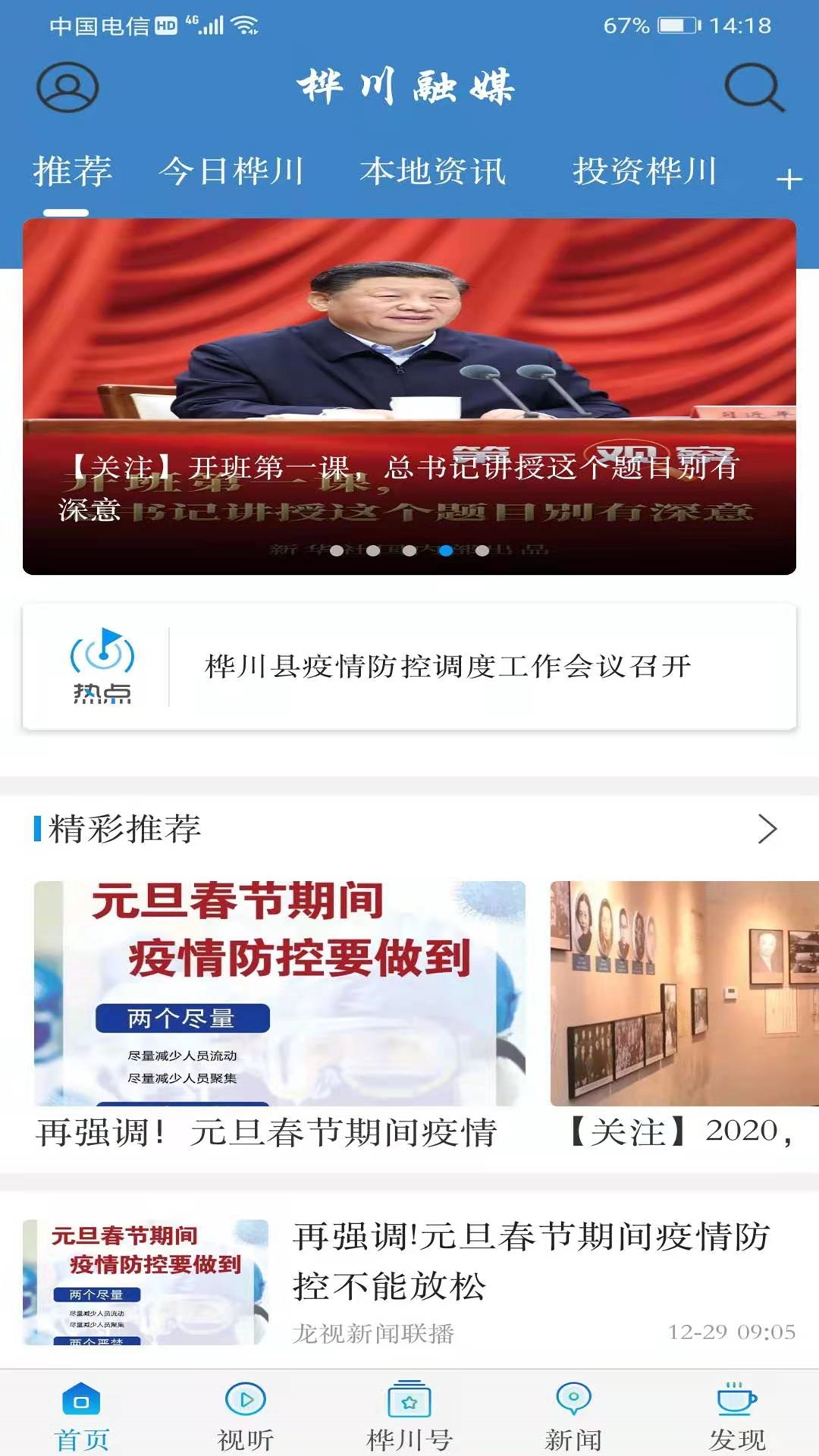Select the 推荐 tab
The height and width of the screenshot is (1456, 819).
pos(73,171)
